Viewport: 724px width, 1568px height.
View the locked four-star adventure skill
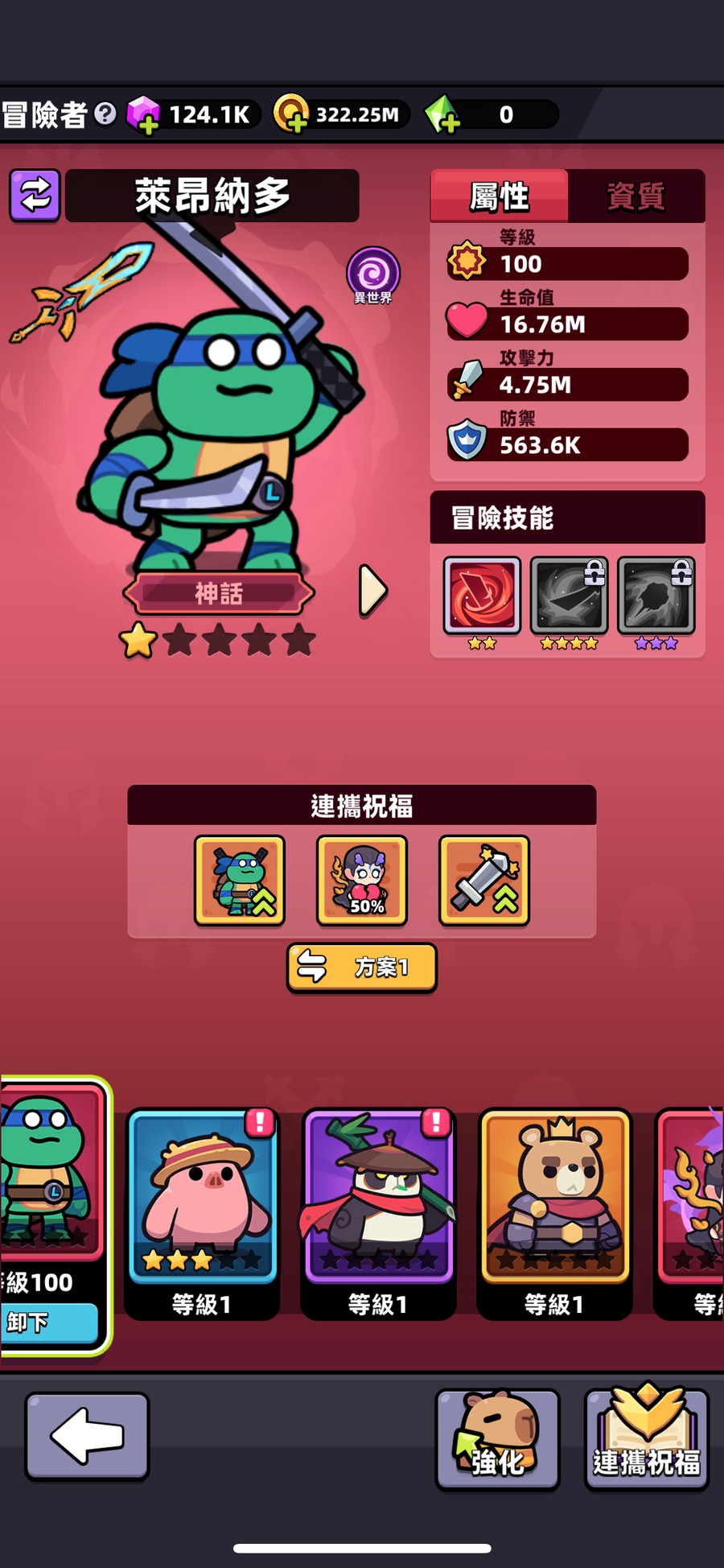click(x=569, y=596)
